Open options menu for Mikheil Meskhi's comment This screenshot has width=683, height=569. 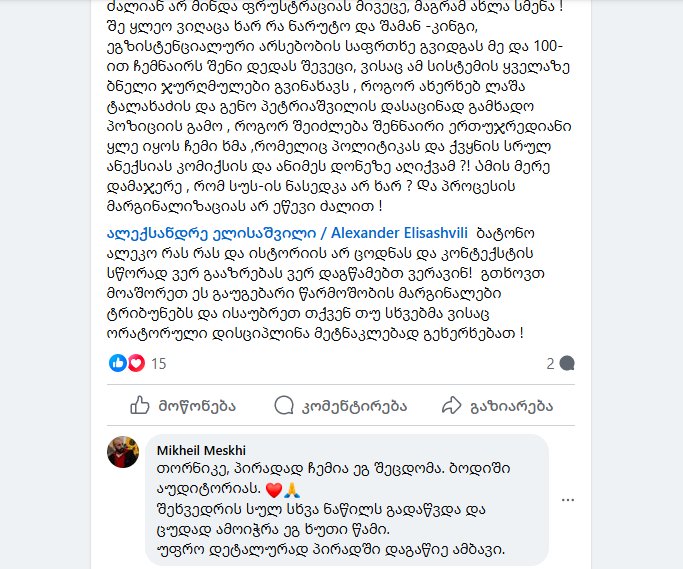568,499
